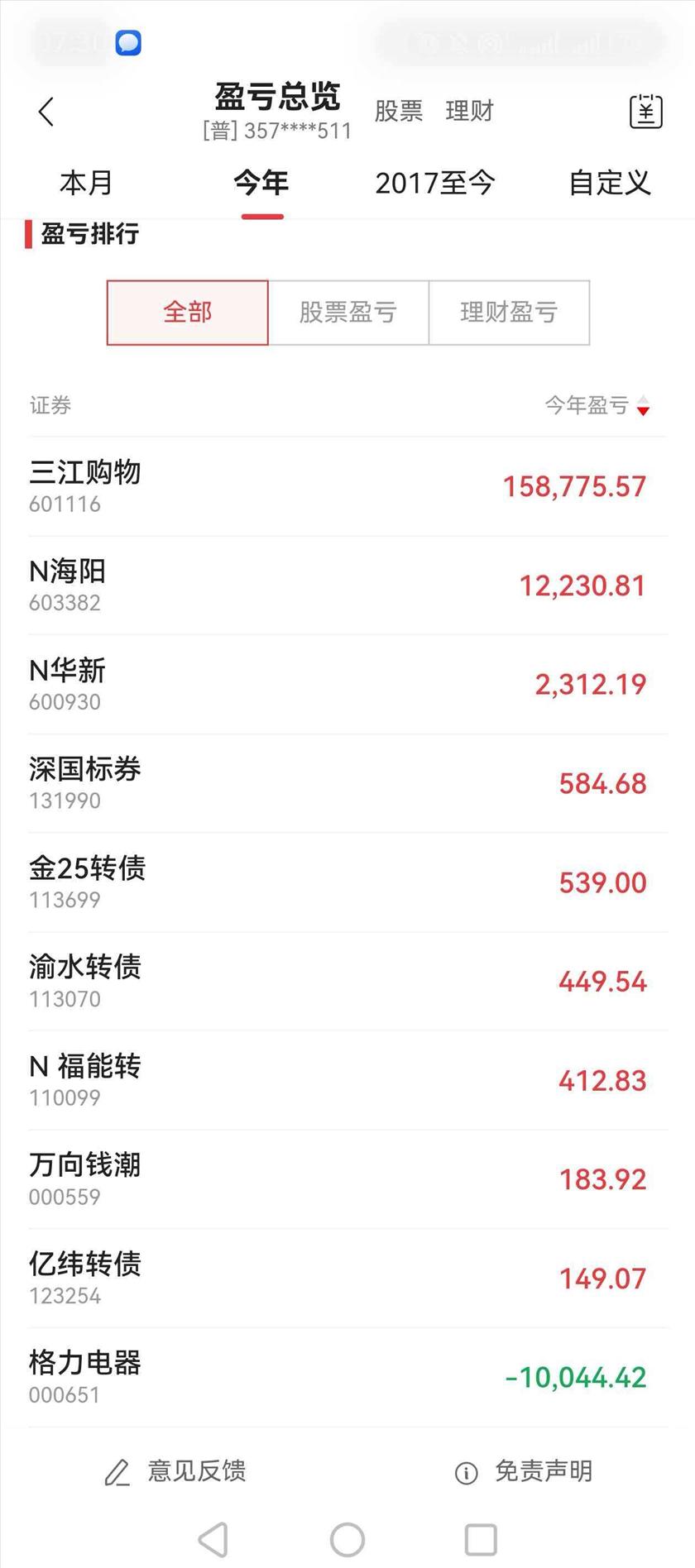Image resolution: width=695 pixels, height=1568 pixels.
Task: Go back using the top-left arrow
Action: pos(46,112)
